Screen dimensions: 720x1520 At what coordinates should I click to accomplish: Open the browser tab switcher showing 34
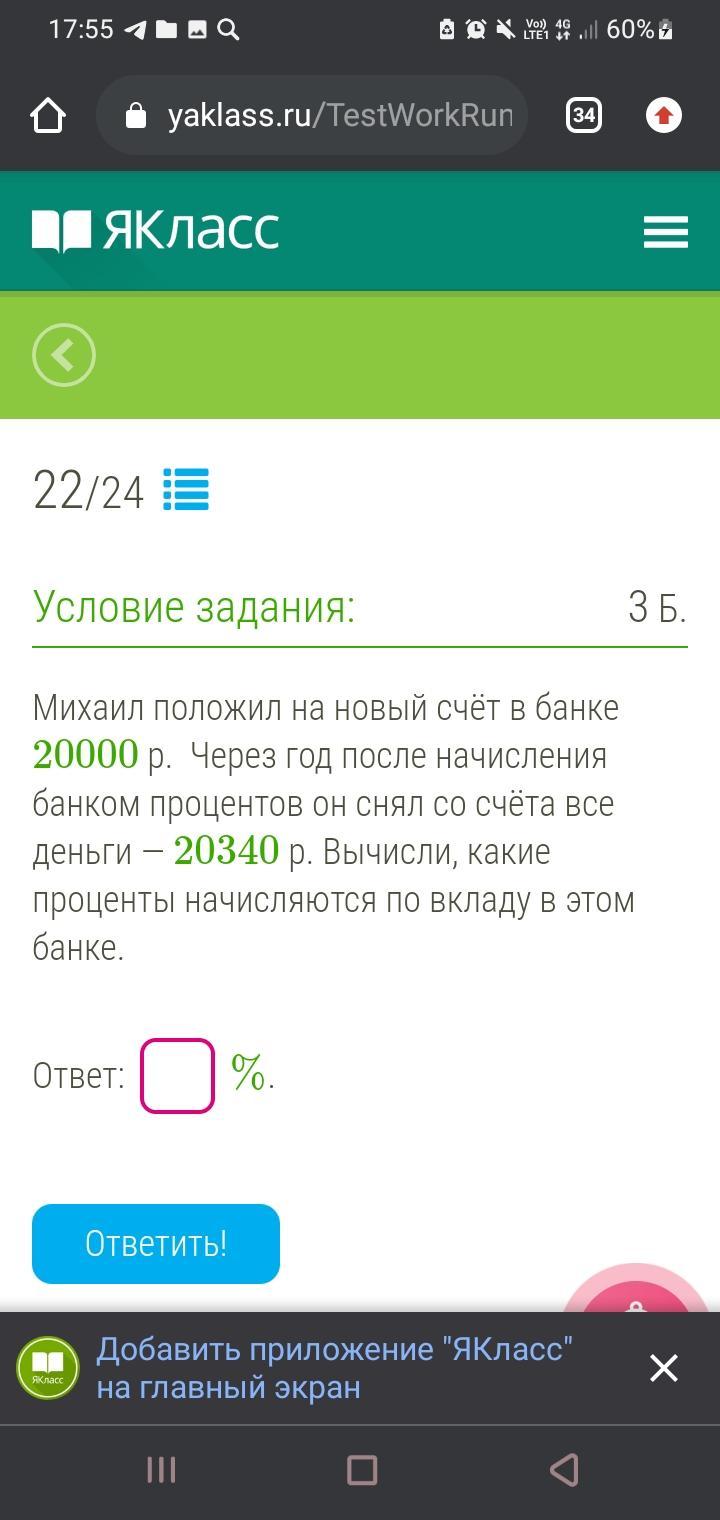[583, 116]
